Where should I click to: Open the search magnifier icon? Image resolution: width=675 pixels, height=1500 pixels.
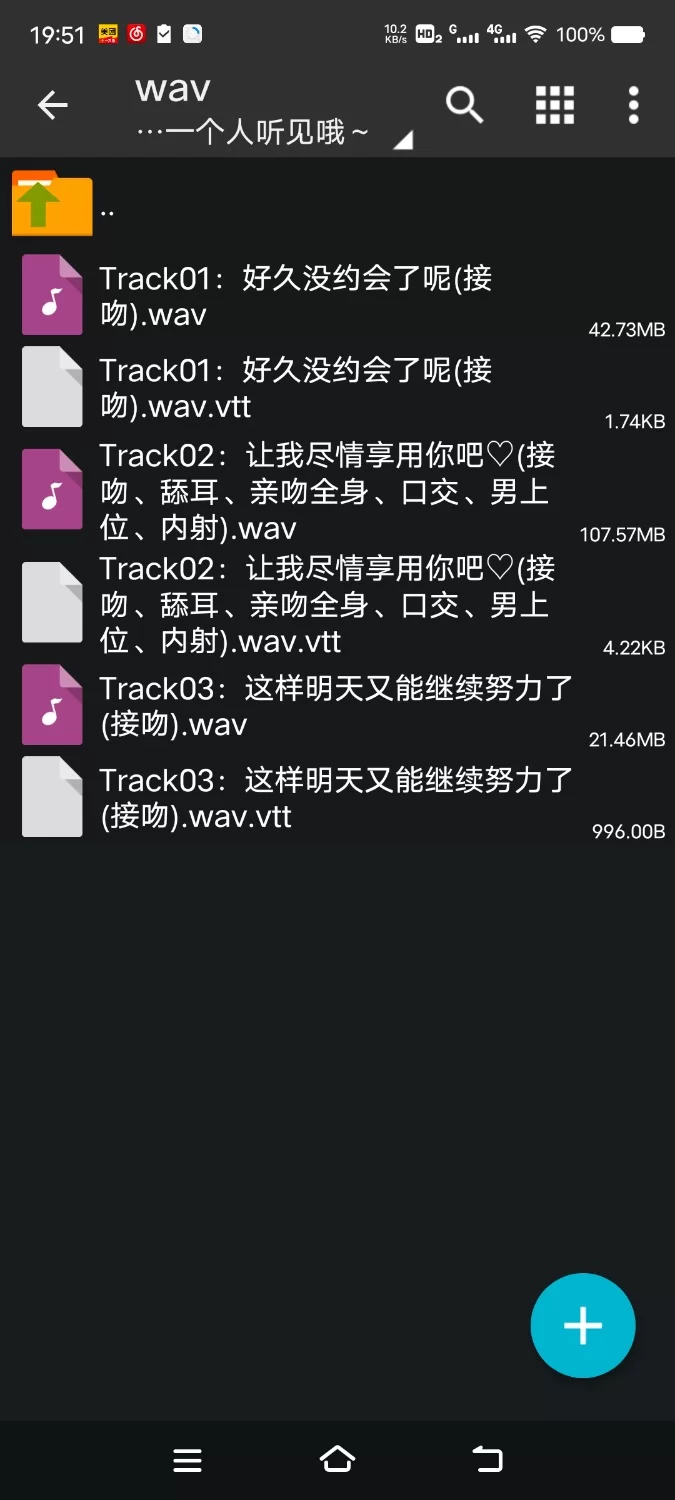point(464,105)
